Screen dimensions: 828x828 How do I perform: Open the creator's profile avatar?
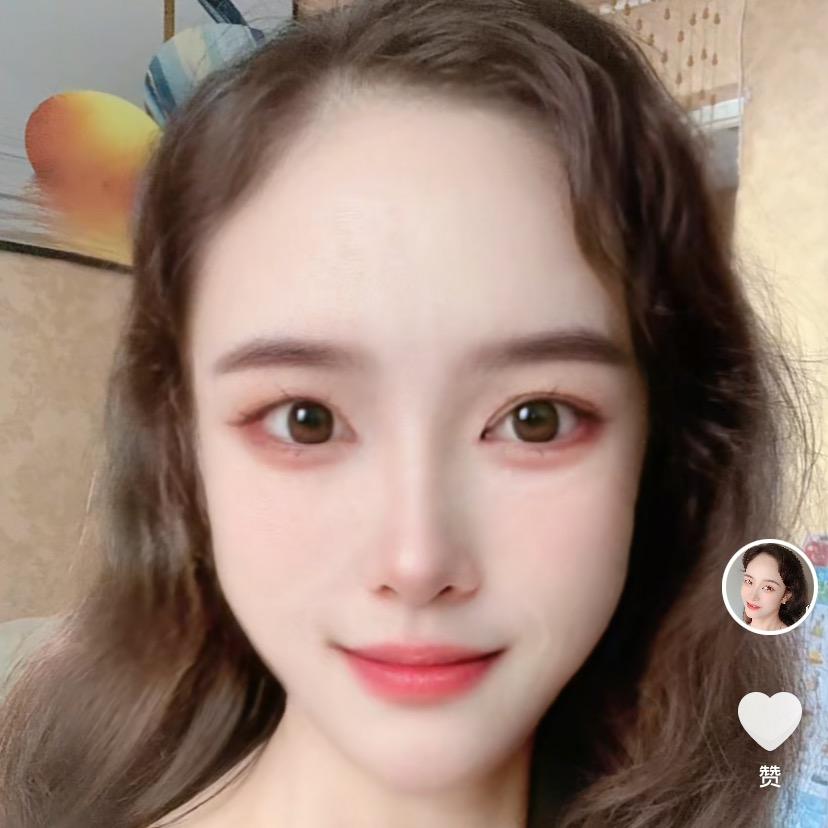point(769,587)
